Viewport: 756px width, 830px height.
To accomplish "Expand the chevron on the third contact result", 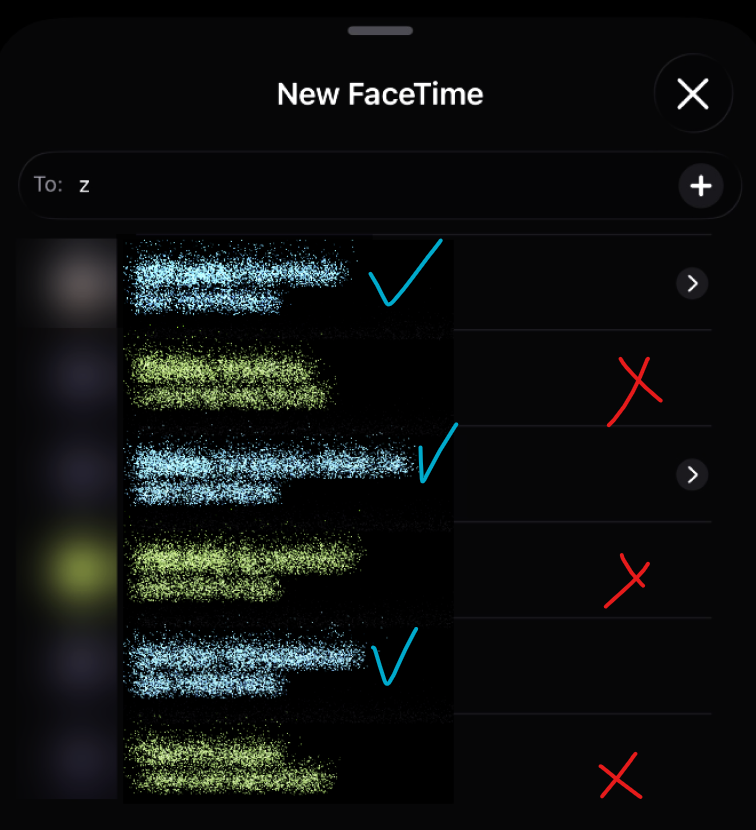I will pyautogui.click(x=692, y=474).
